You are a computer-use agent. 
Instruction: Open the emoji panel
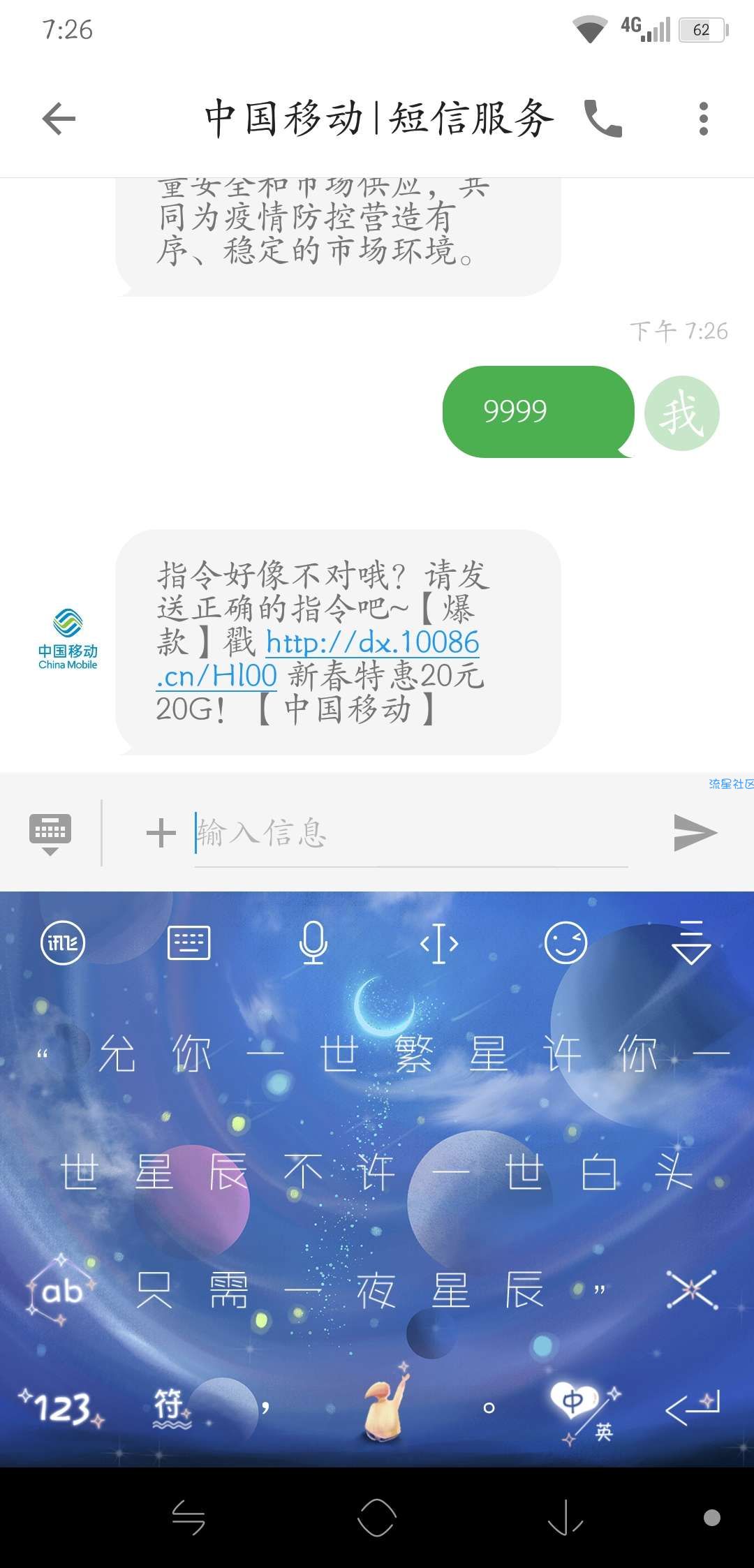pos(565,944)
